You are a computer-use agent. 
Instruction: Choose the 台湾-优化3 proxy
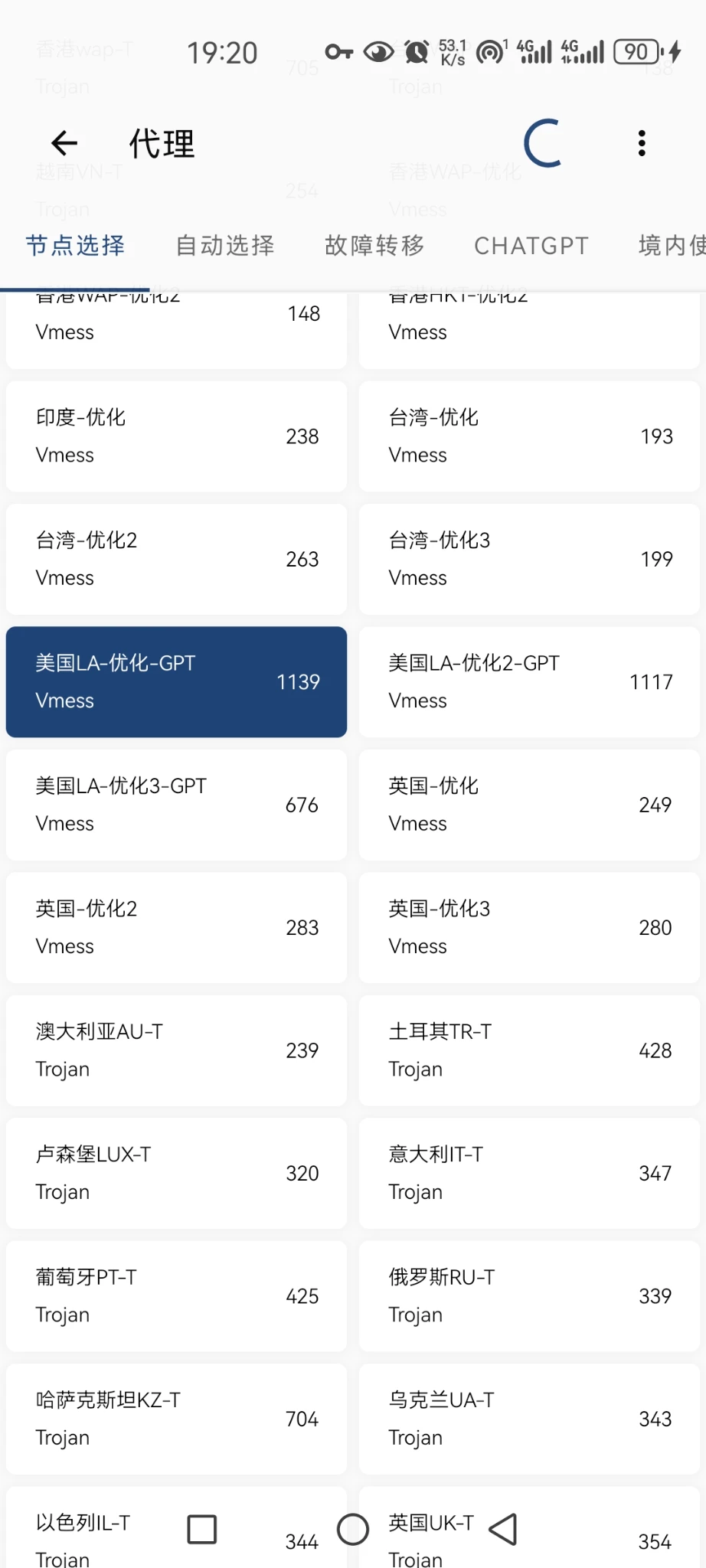pyautogui.click(x=528, y=559)
